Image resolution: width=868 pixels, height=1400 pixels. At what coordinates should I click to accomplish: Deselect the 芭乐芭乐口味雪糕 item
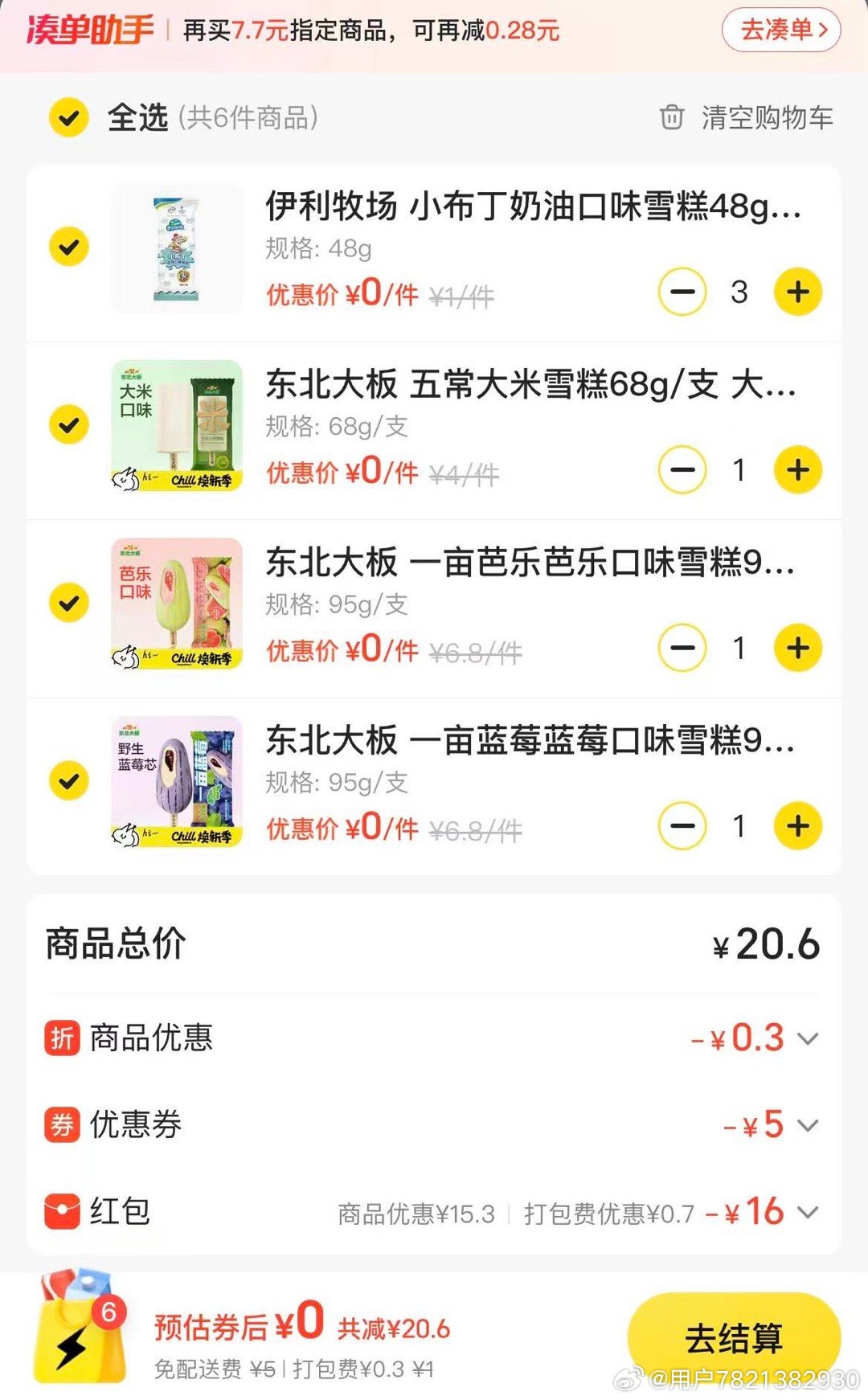[x=69, y=603]
